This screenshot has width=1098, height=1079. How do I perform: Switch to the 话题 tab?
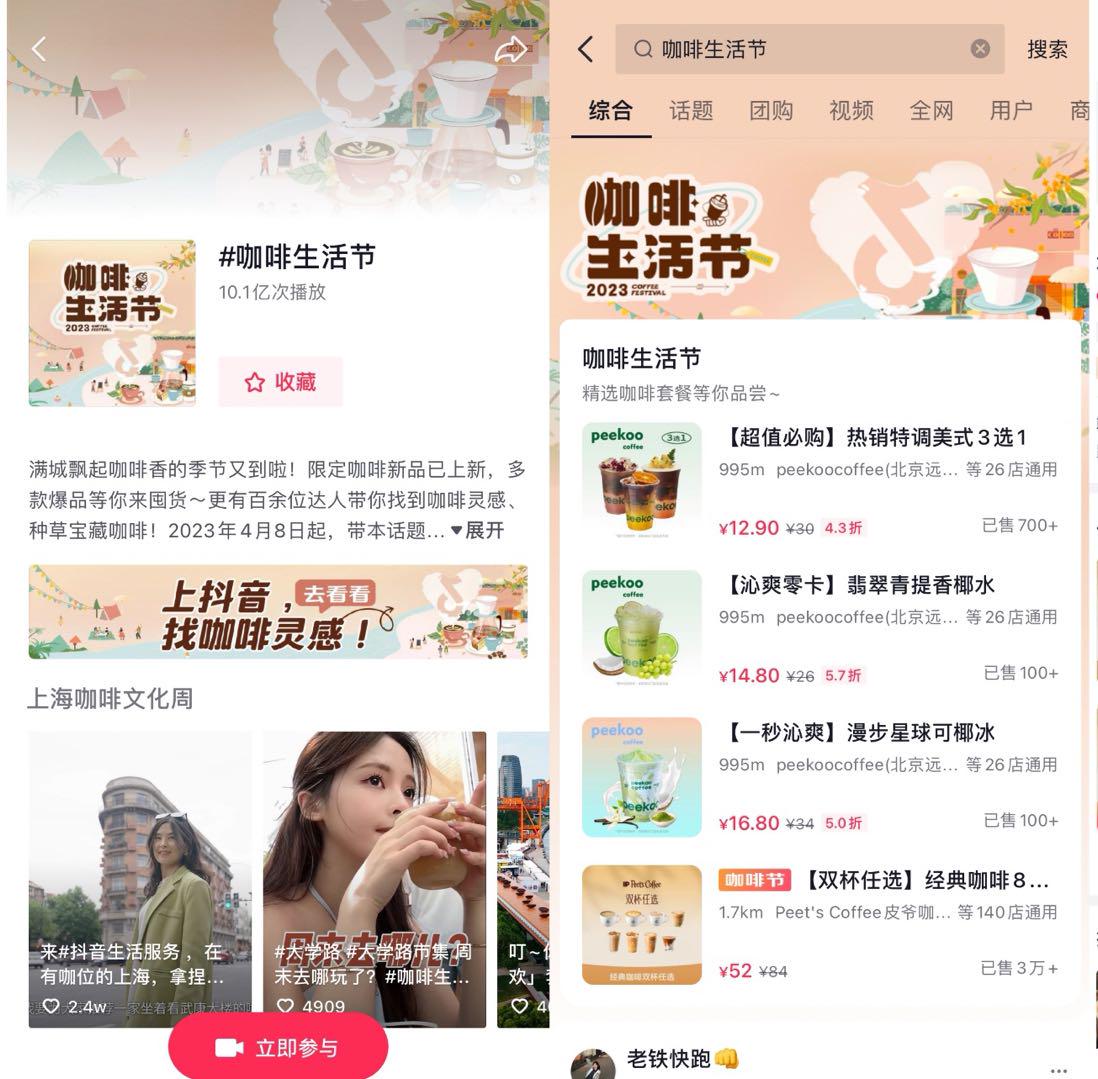691,110
